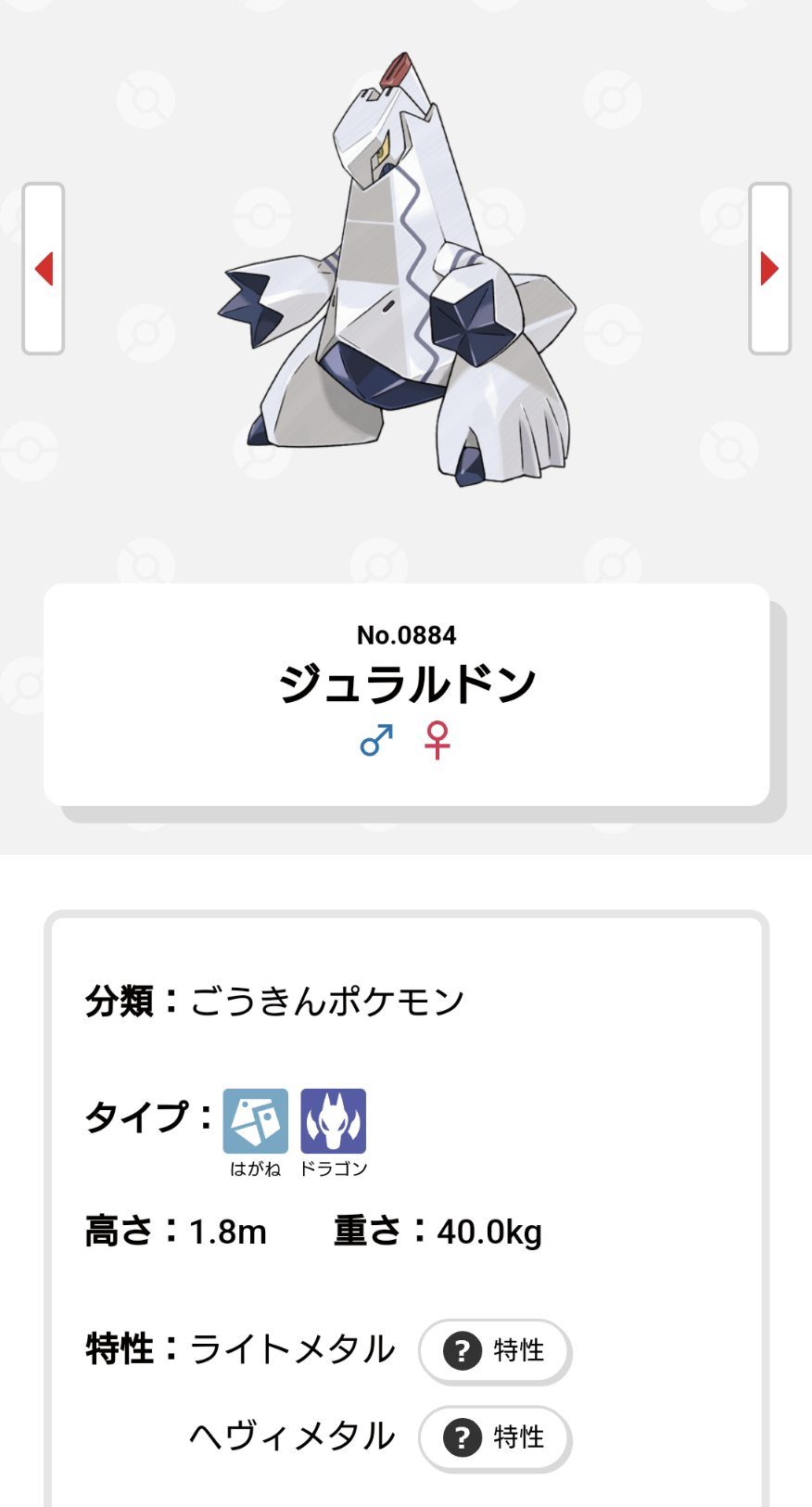Show the ライトメタル ability explanation
The height and width of the screenshot is (1507, 812).
click(x=495, y=1350)
